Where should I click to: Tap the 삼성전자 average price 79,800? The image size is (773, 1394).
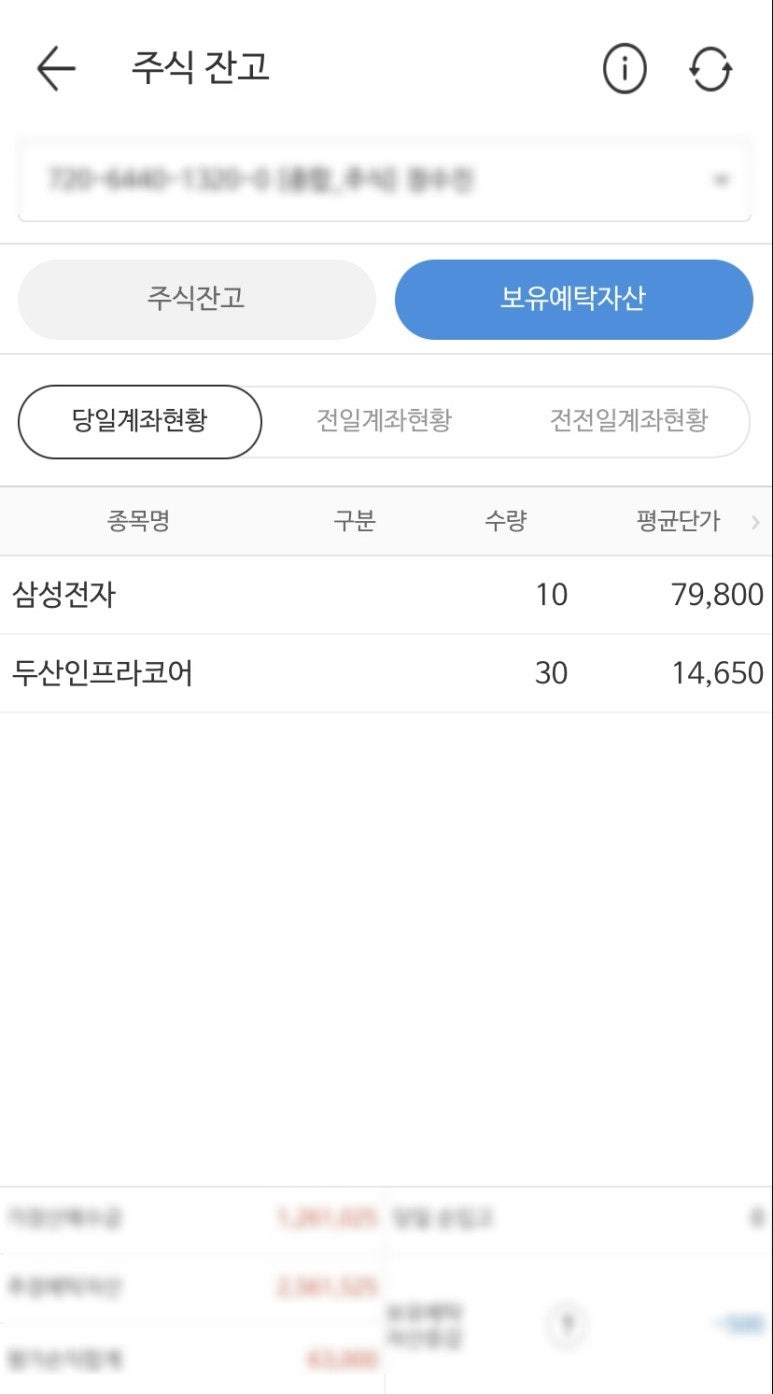click(x=716, y=593)
